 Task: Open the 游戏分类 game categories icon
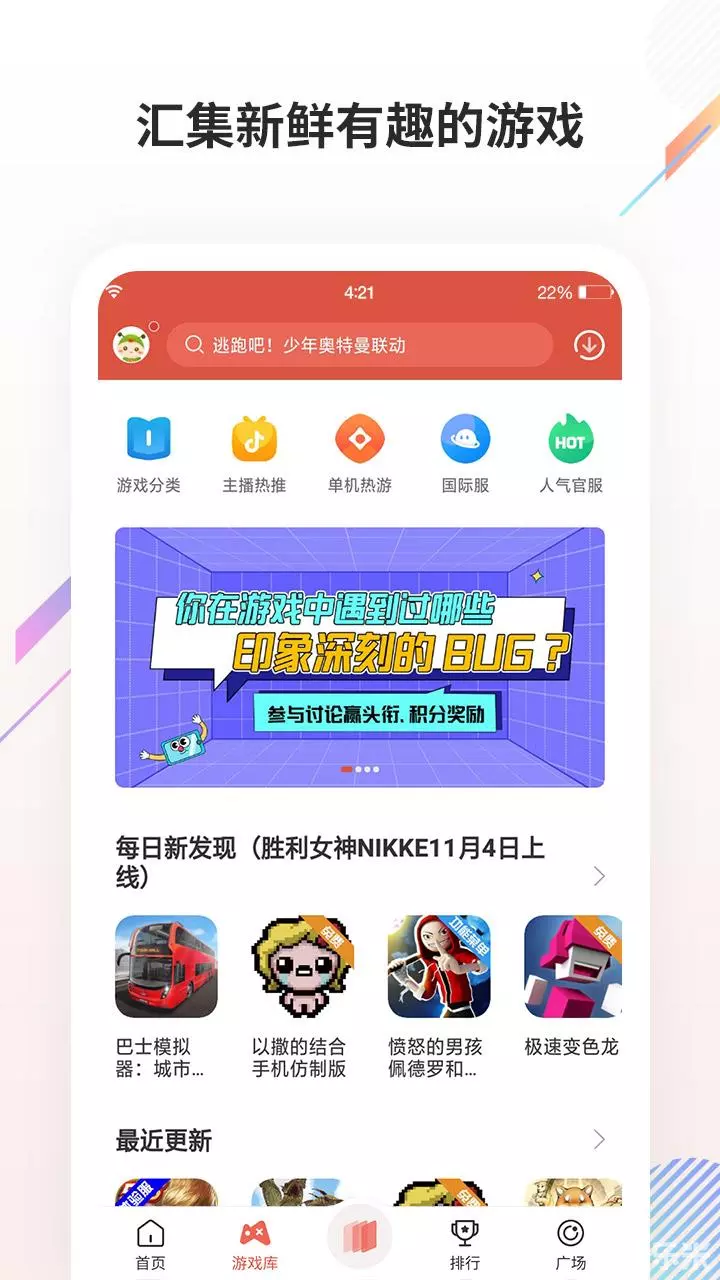148,442
